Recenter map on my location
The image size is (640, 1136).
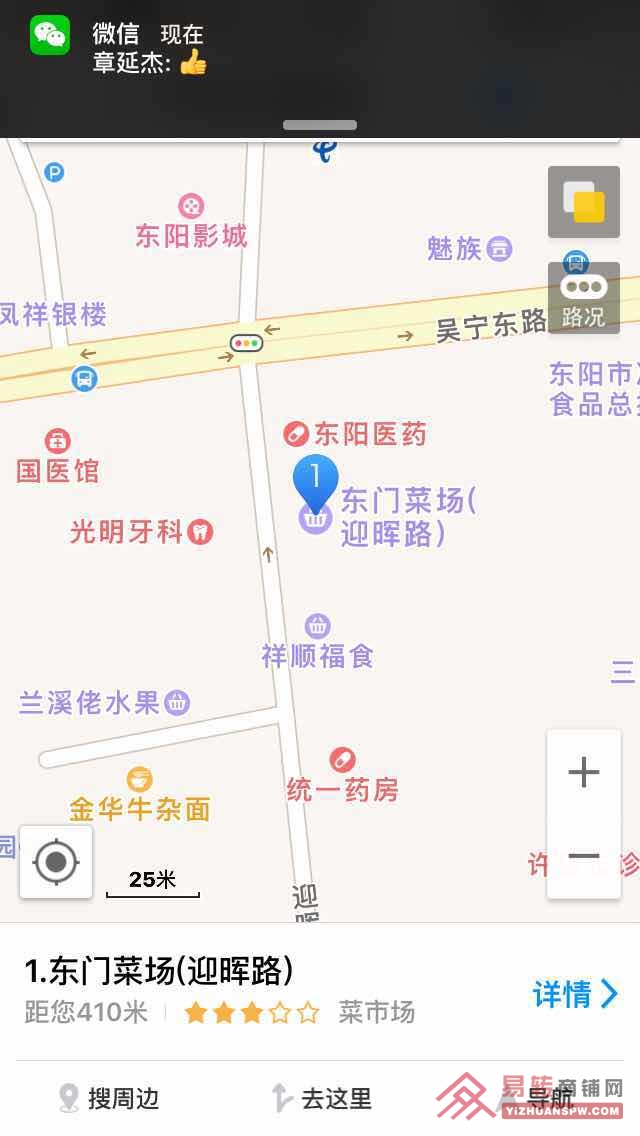coord(56,862)
